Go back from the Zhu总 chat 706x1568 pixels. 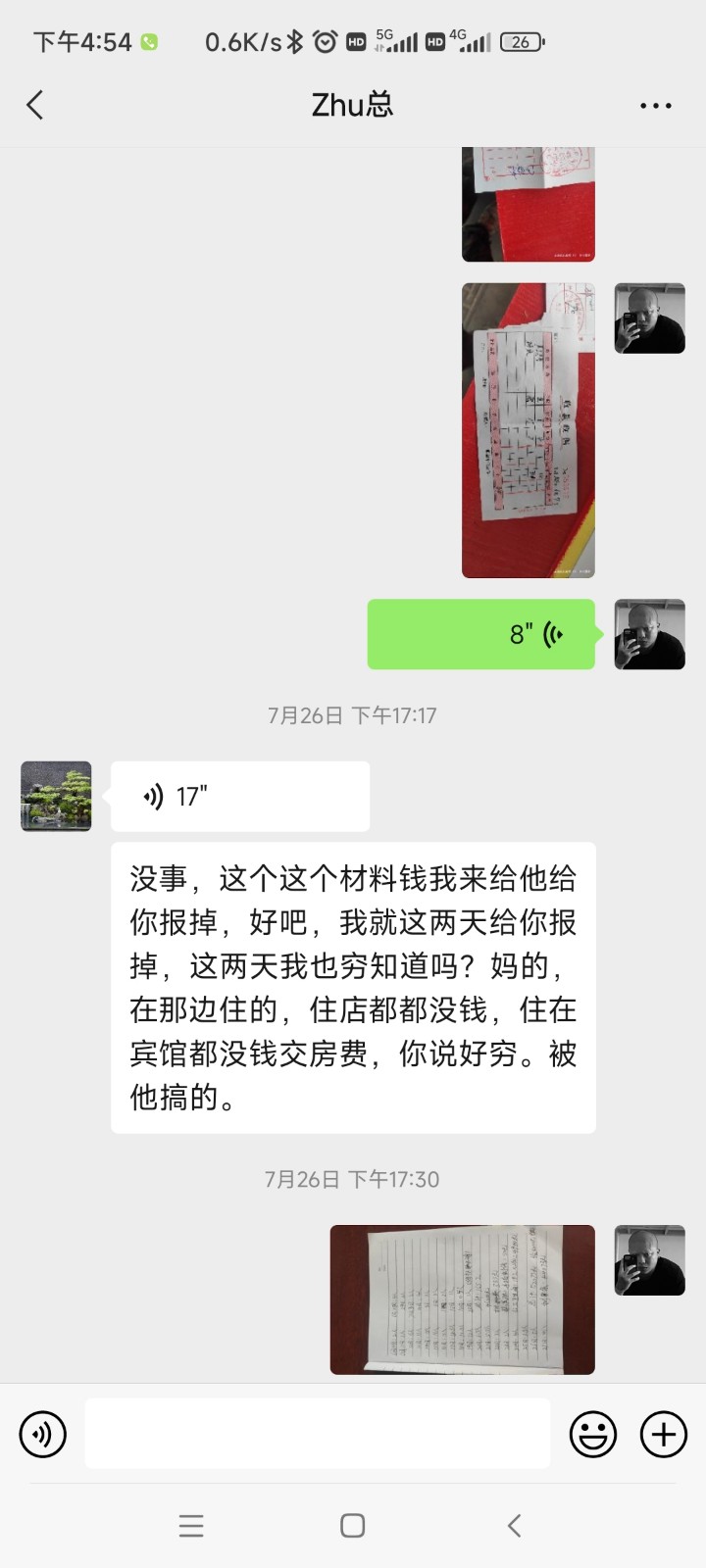[35, 105]
